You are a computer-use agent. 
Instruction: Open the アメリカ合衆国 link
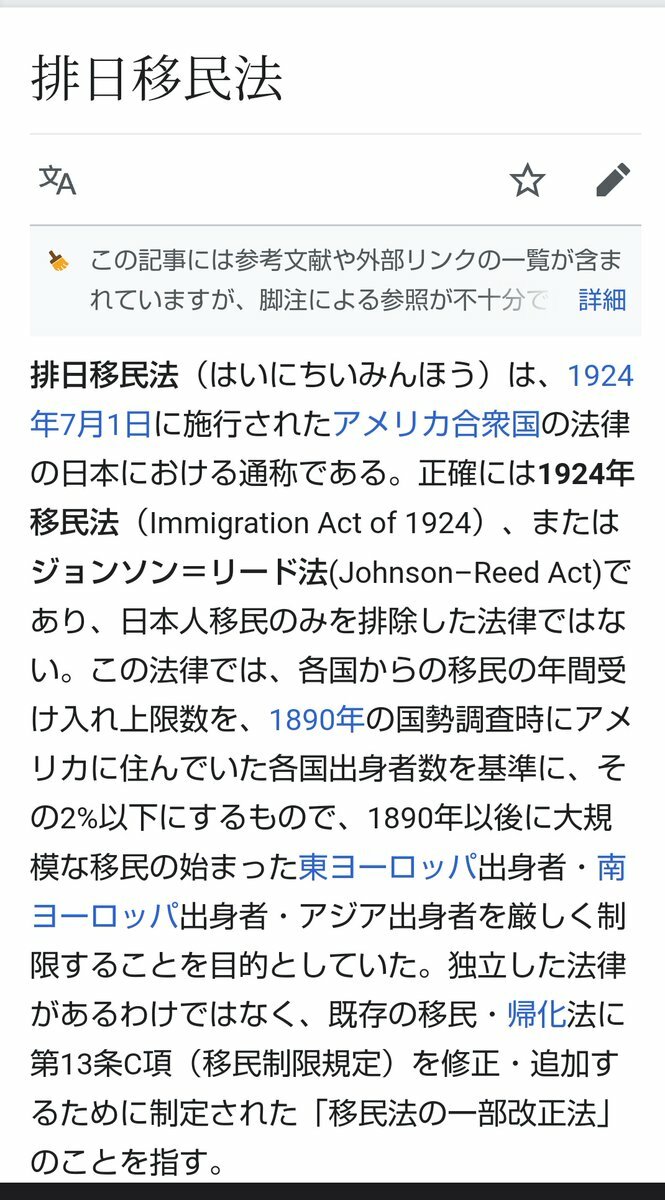click(x=435, y=424)
